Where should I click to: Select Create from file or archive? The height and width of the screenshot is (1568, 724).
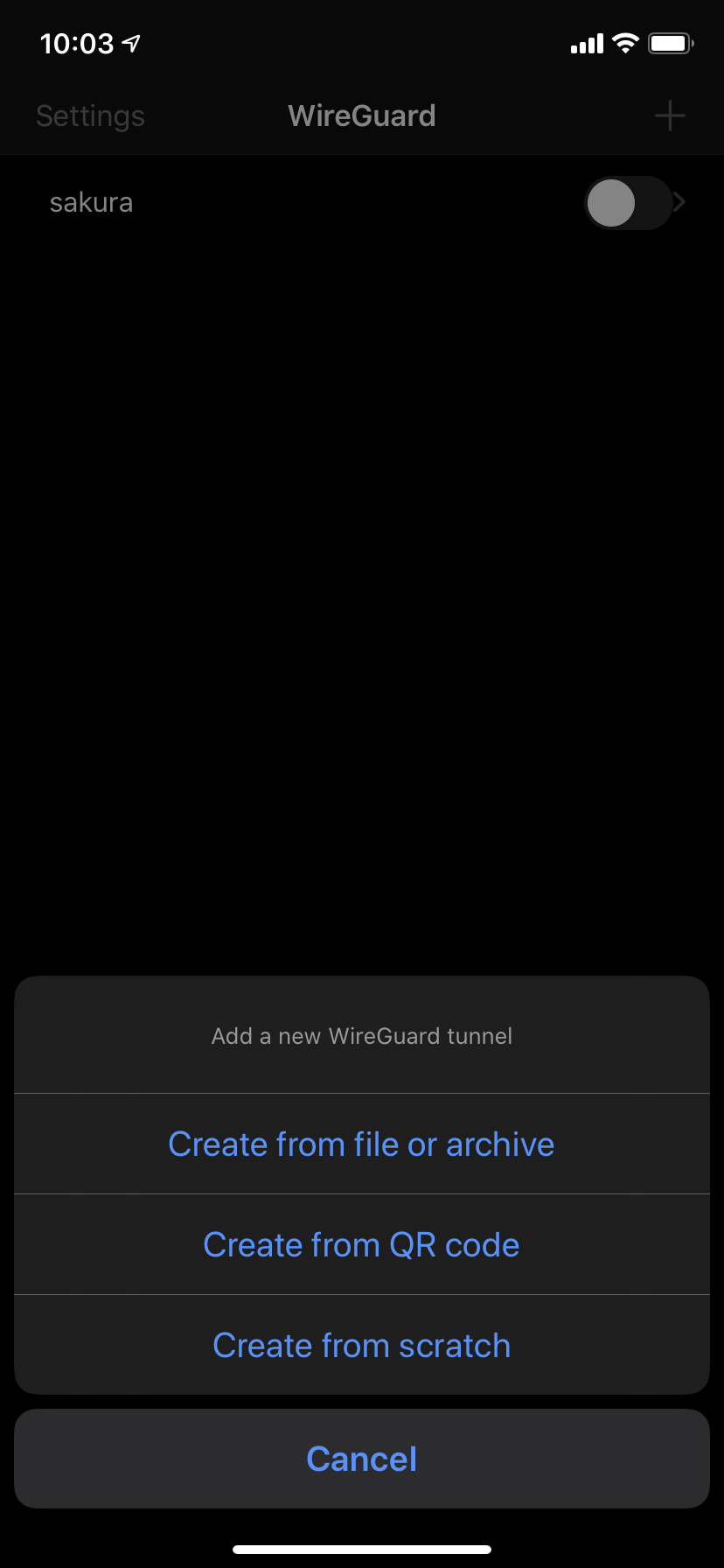tap(361, 1144)
